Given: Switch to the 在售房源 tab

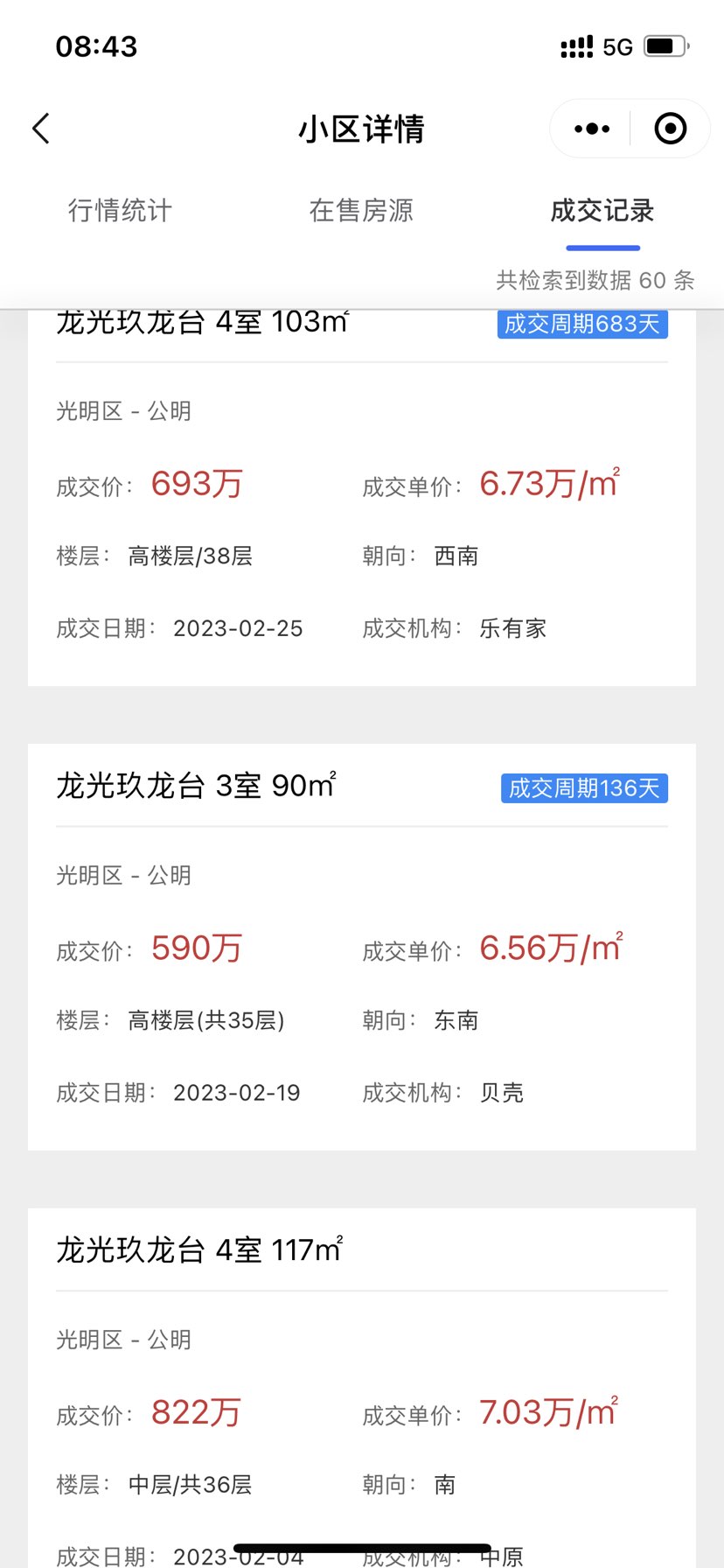Looking at the screenshot, I should [361, 211].
